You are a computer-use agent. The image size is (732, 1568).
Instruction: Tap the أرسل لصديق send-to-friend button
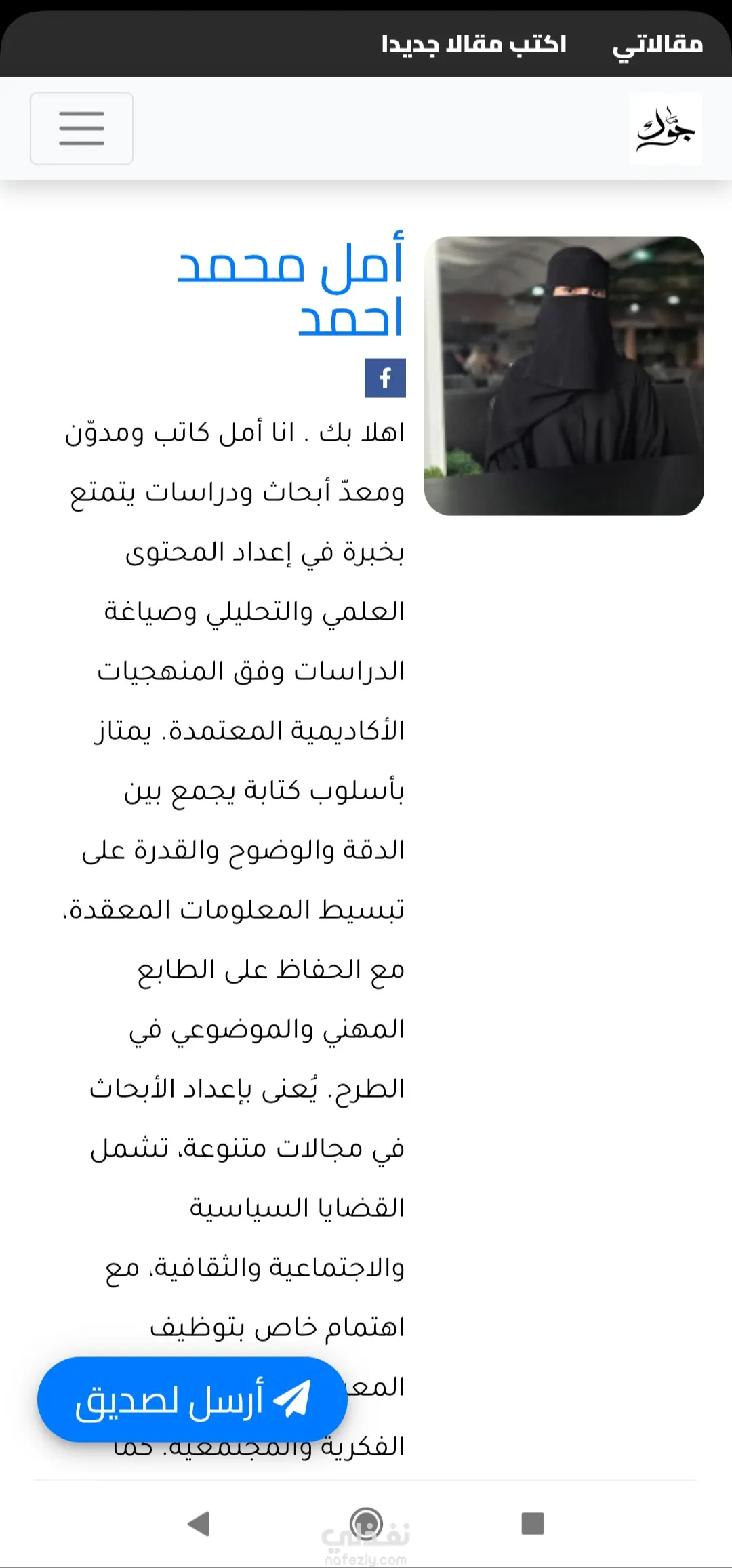click(x=192, y=1399)
